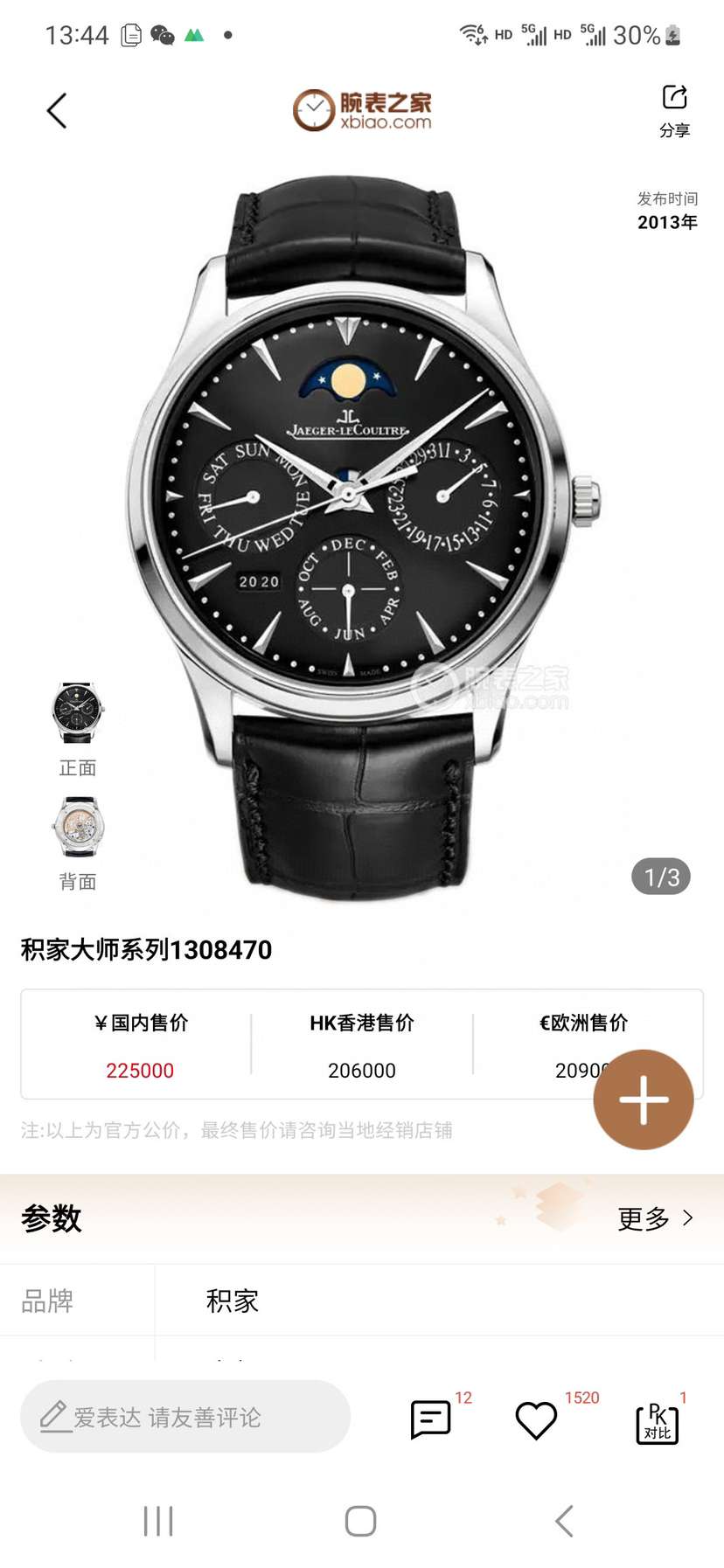Tap the system home button
Screen dimensions: 724x1568
pyautogui.click(x=360, y=1522)
